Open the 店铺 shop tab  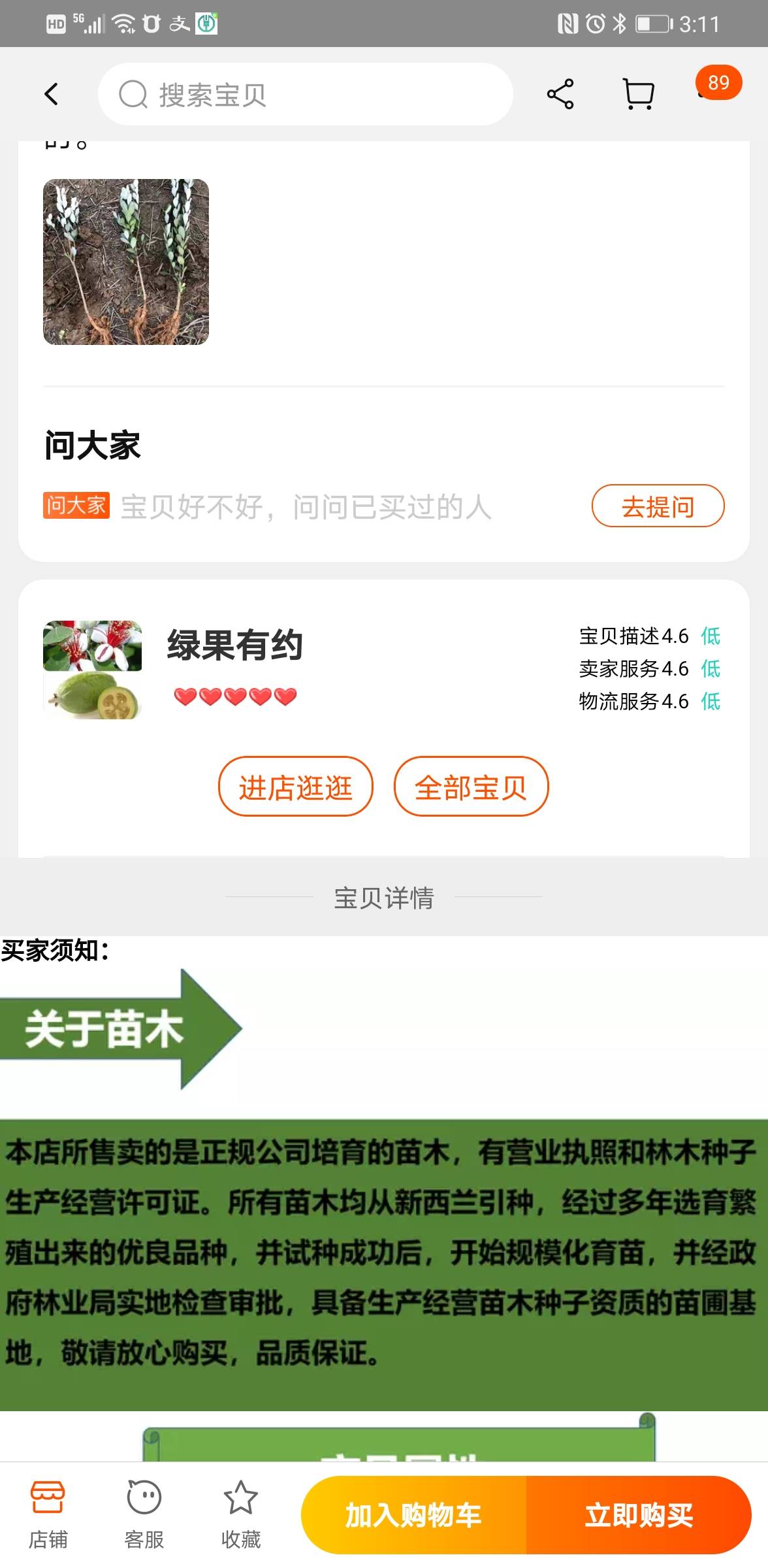(48, 1514)
